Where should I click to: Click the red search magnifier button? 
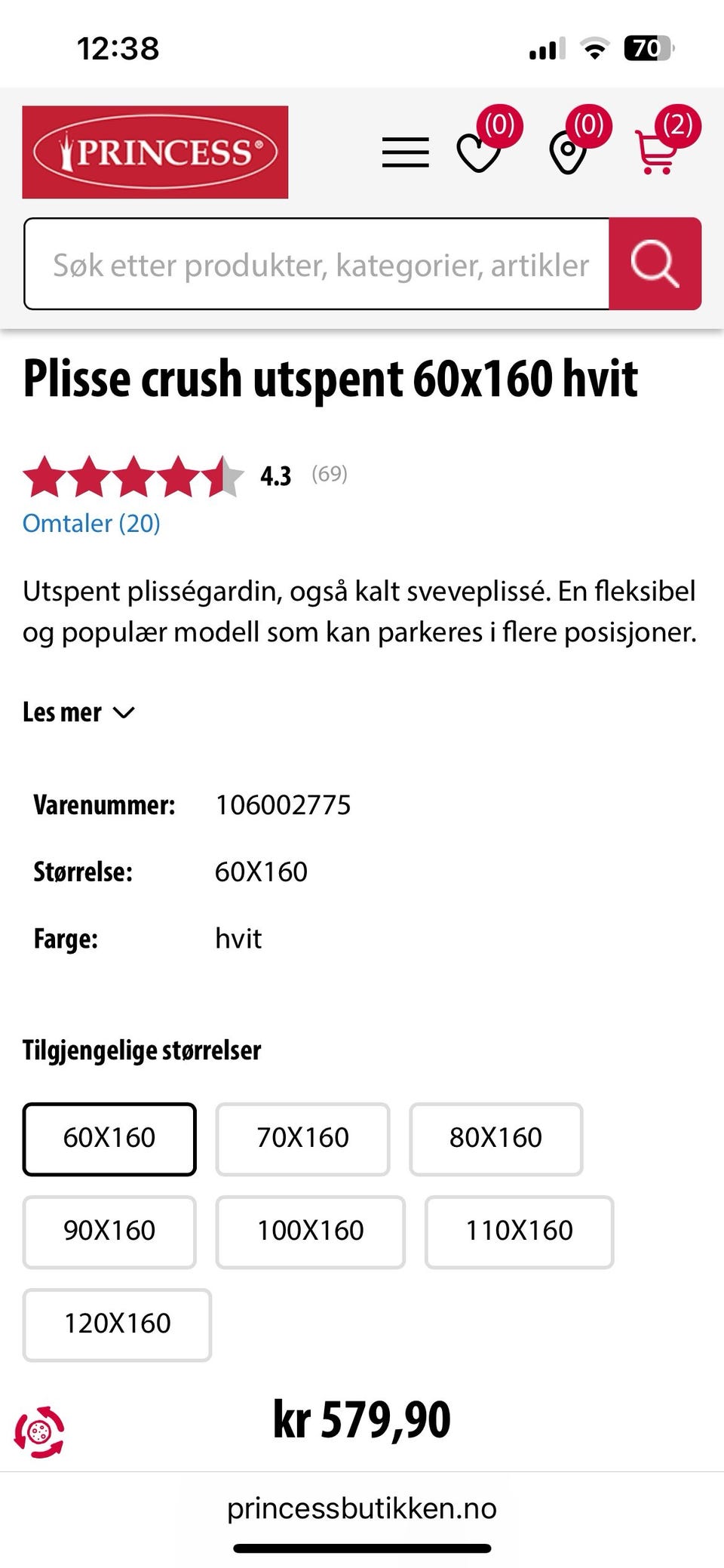[655, 264]
